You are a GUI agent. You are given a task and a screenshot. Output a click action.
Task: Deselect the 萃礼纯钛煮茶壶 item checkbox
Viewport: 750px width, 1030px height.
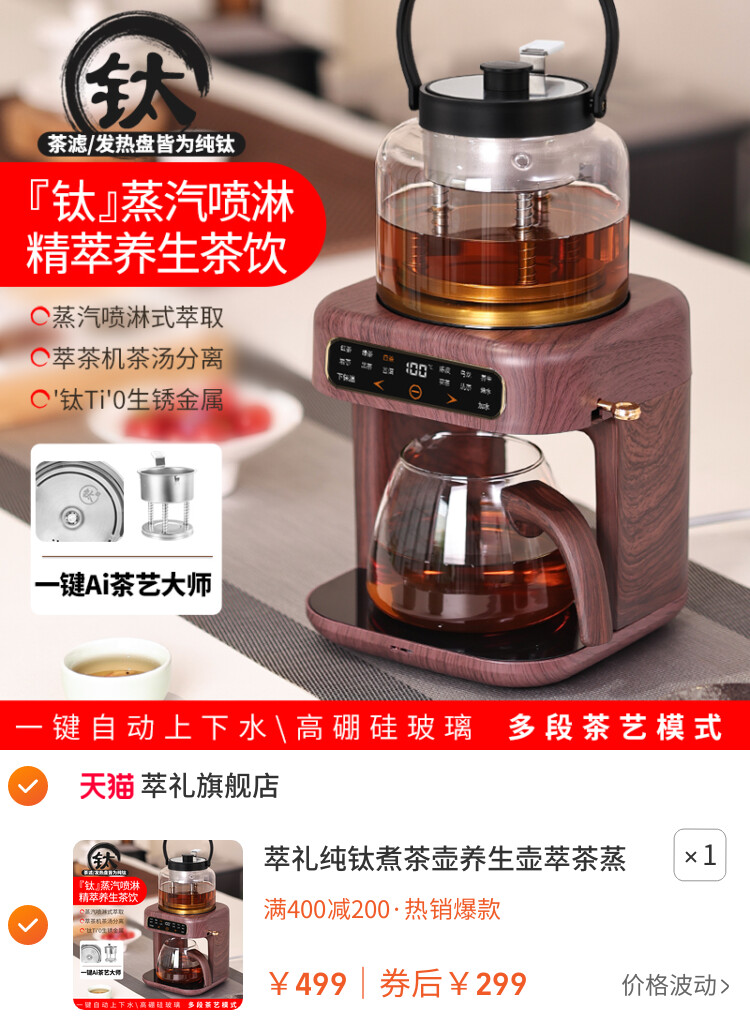[28, 925]
